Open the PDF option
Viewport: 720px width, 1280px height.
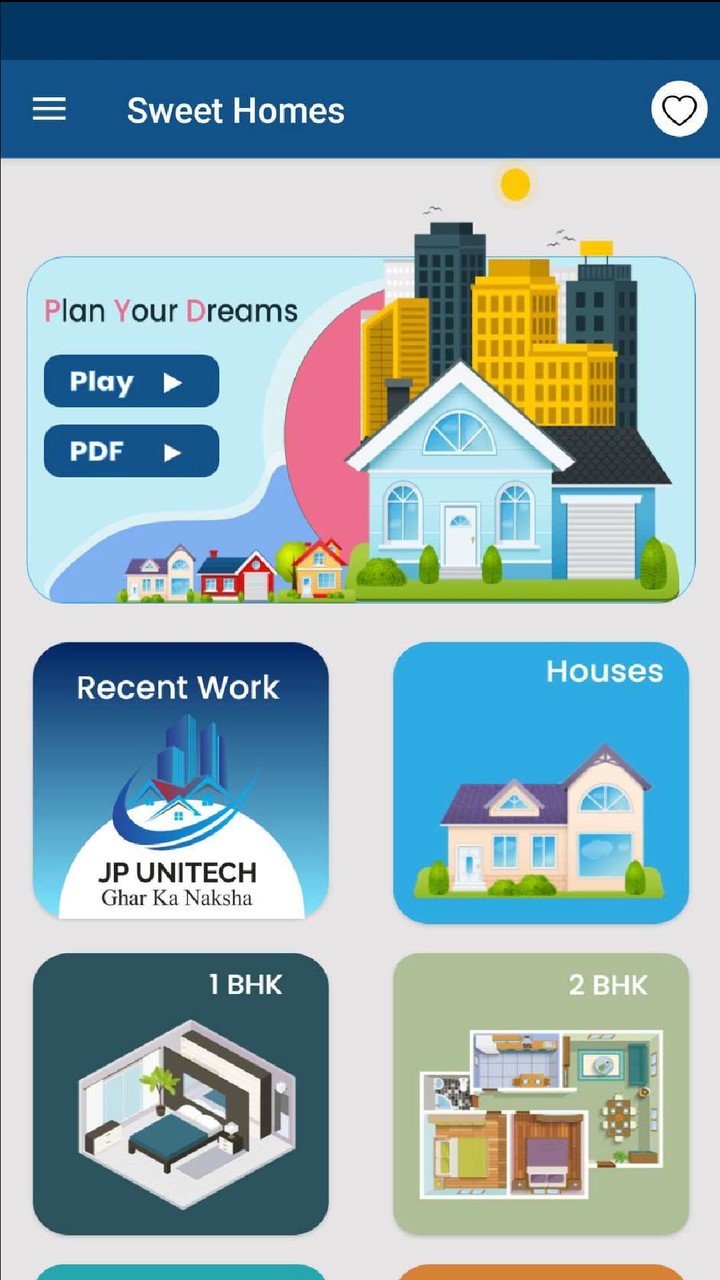(x=130, y=451)
